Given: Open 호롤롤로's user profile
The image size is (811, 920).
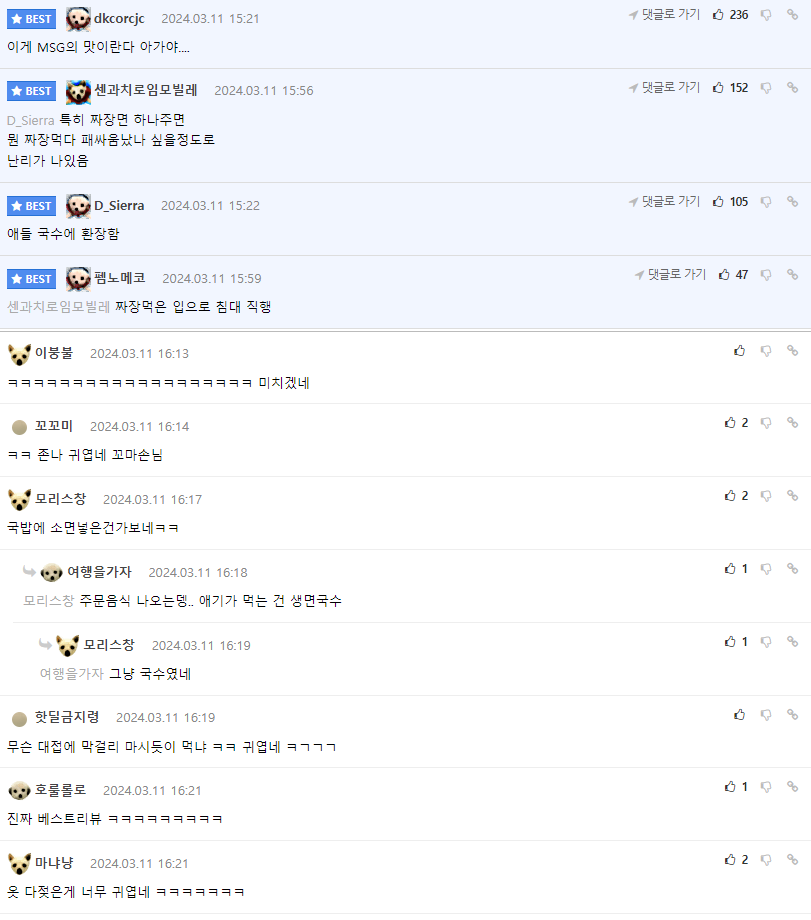Looking at the screenshot, I should [x=60, y=790].
